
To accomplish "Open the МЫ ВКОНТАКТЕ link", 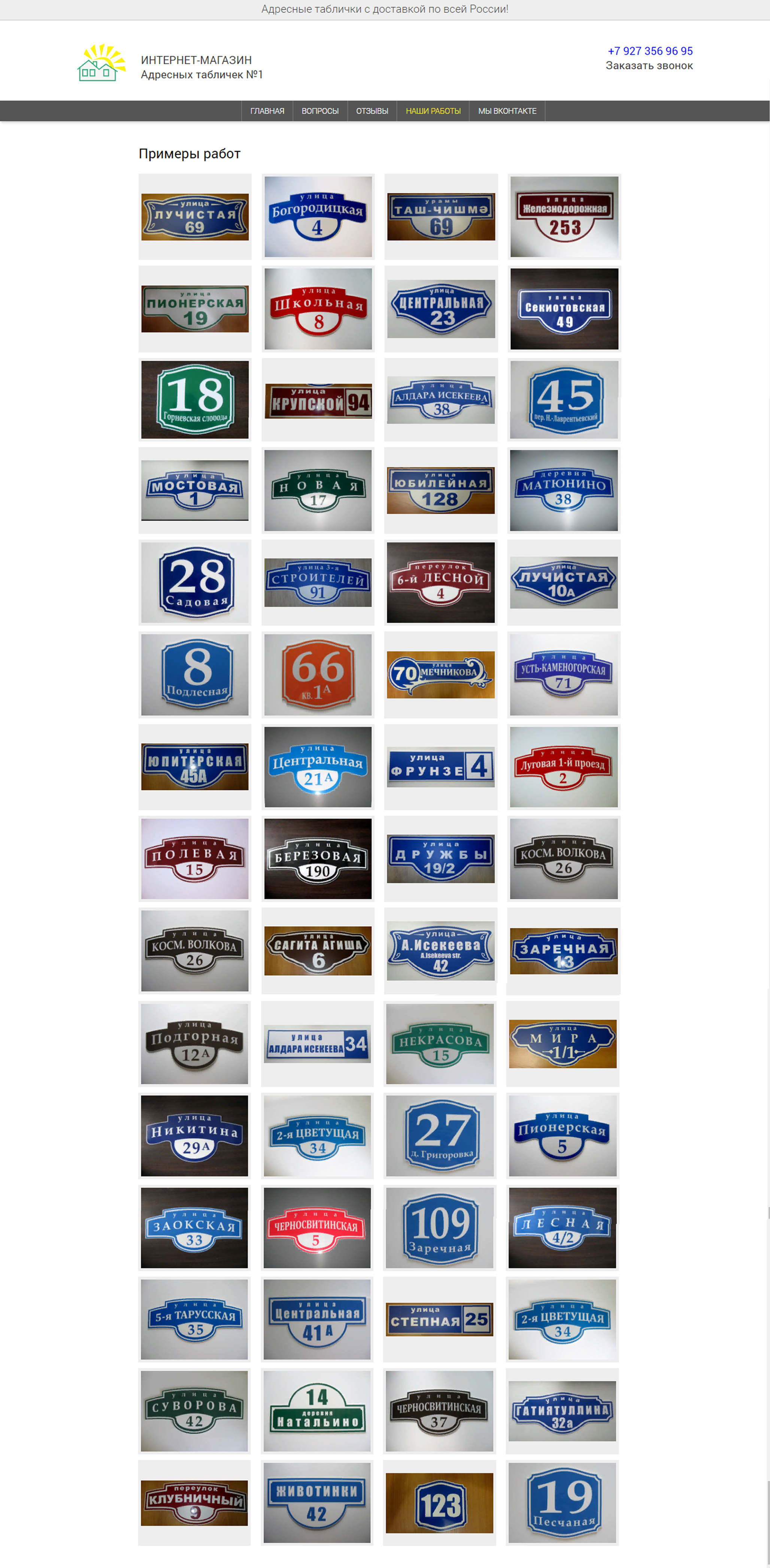I will 507,111.
